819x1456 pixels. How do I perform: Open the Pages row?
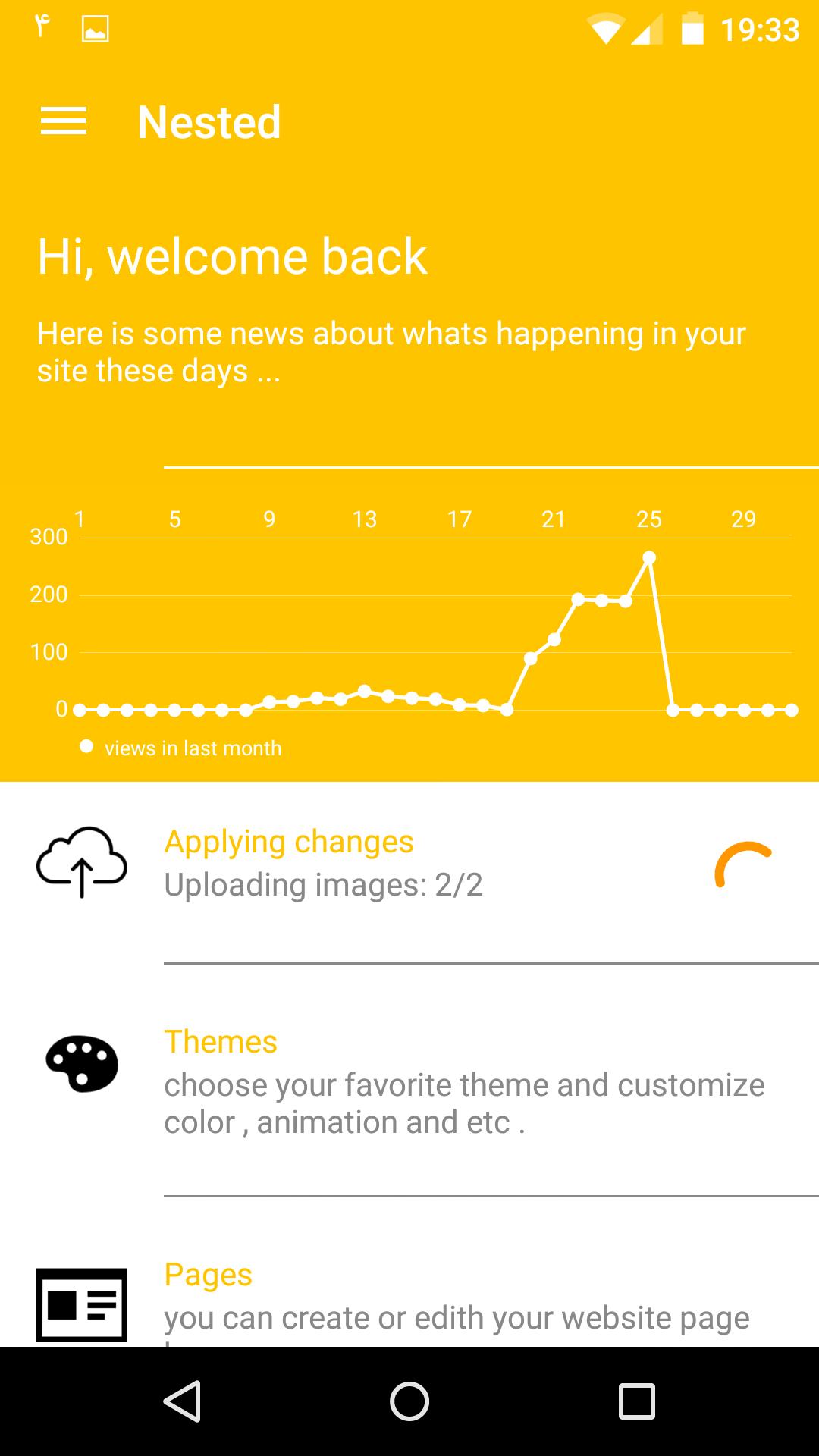pos(409,1298)
